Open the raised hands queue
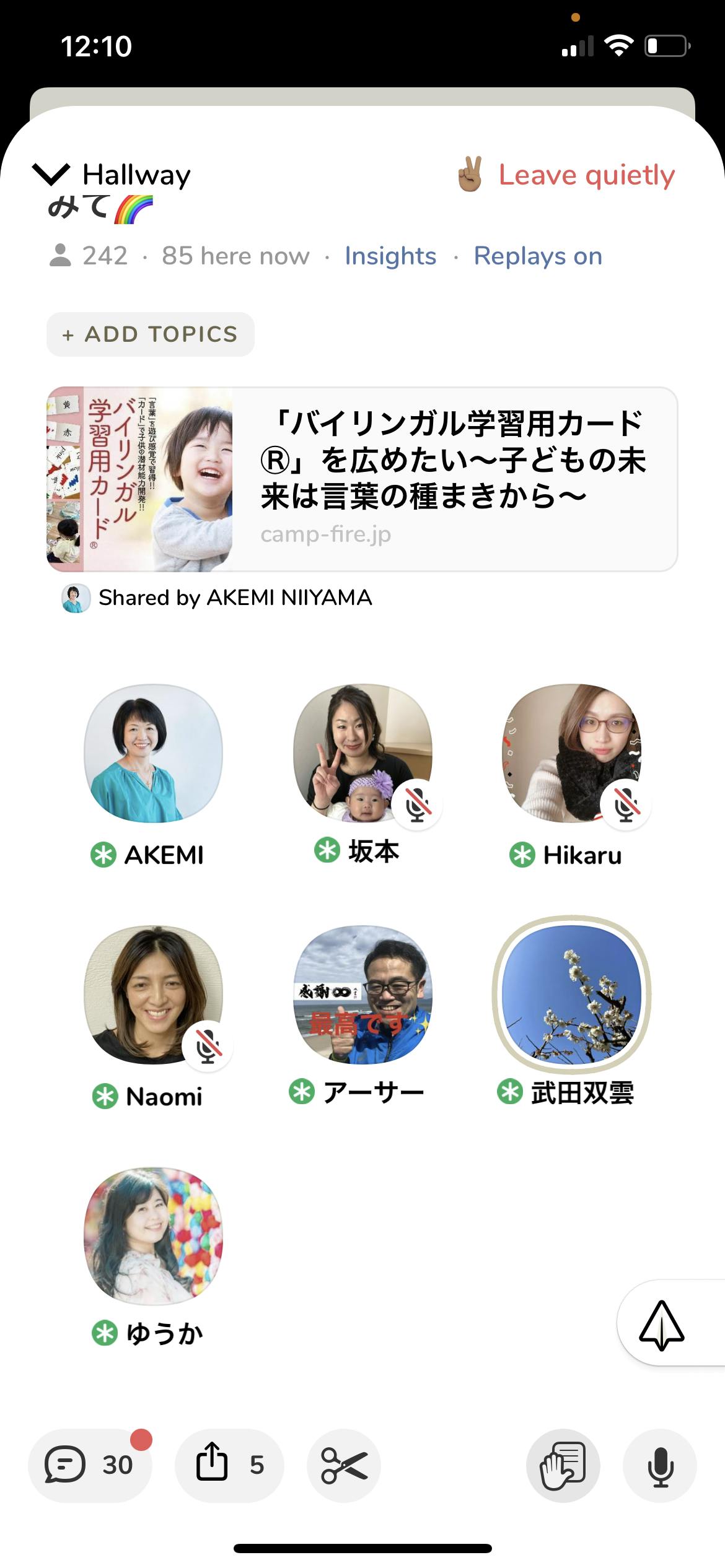Screen dimensions: 725x1568 [563, 1465]
